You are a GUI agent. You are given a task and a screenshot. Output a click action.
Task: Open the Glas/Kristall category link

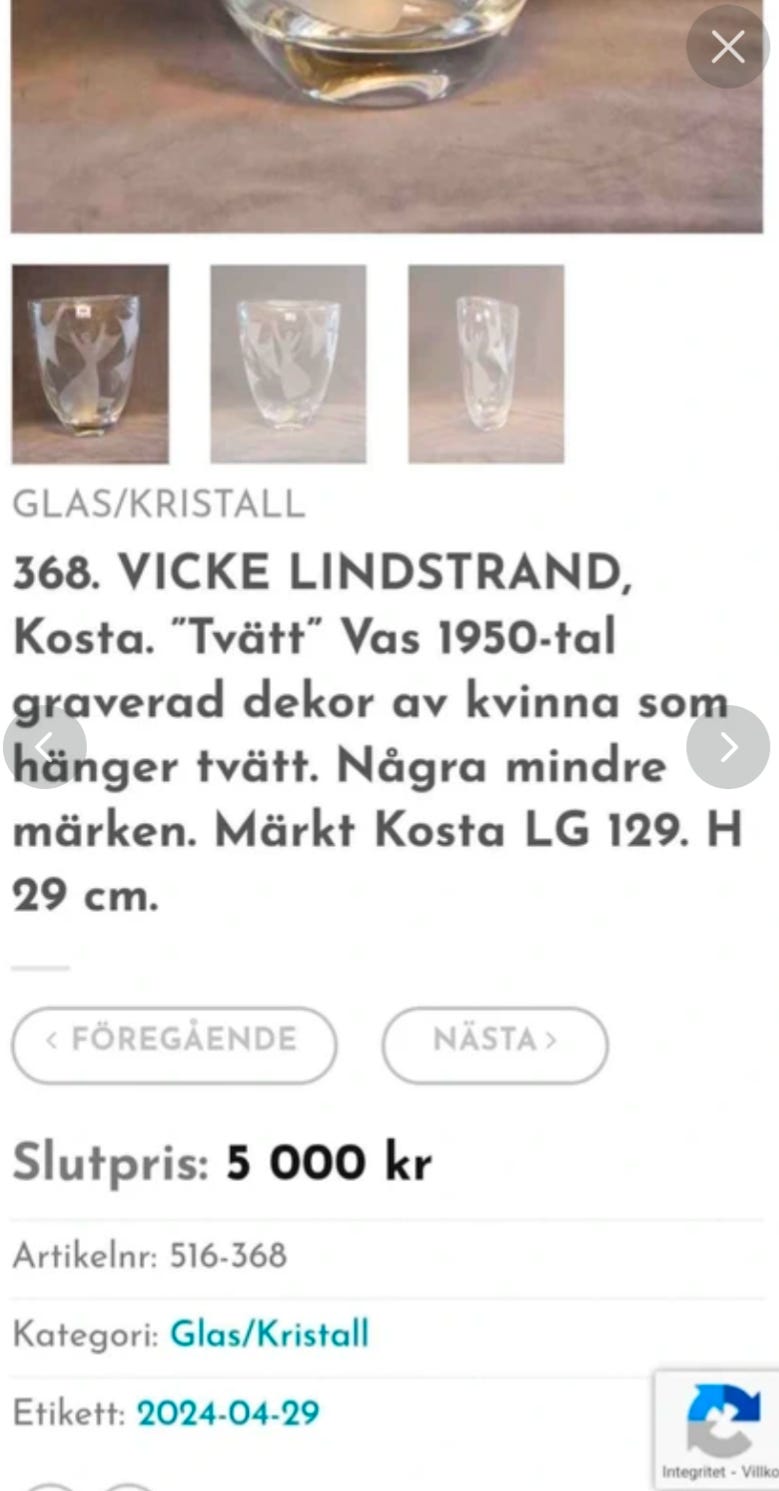(x=270, y=1335)
